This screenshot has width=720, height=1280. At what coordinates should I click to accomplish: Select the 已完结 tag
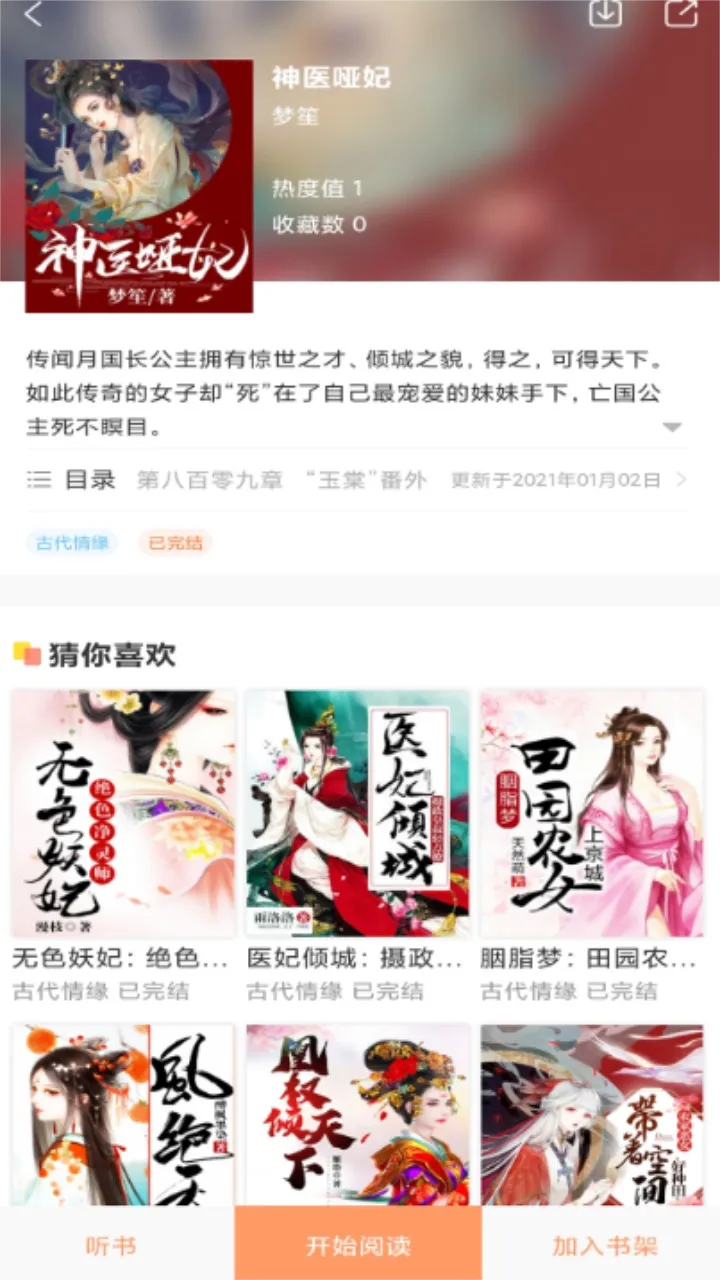click(175, 543)
